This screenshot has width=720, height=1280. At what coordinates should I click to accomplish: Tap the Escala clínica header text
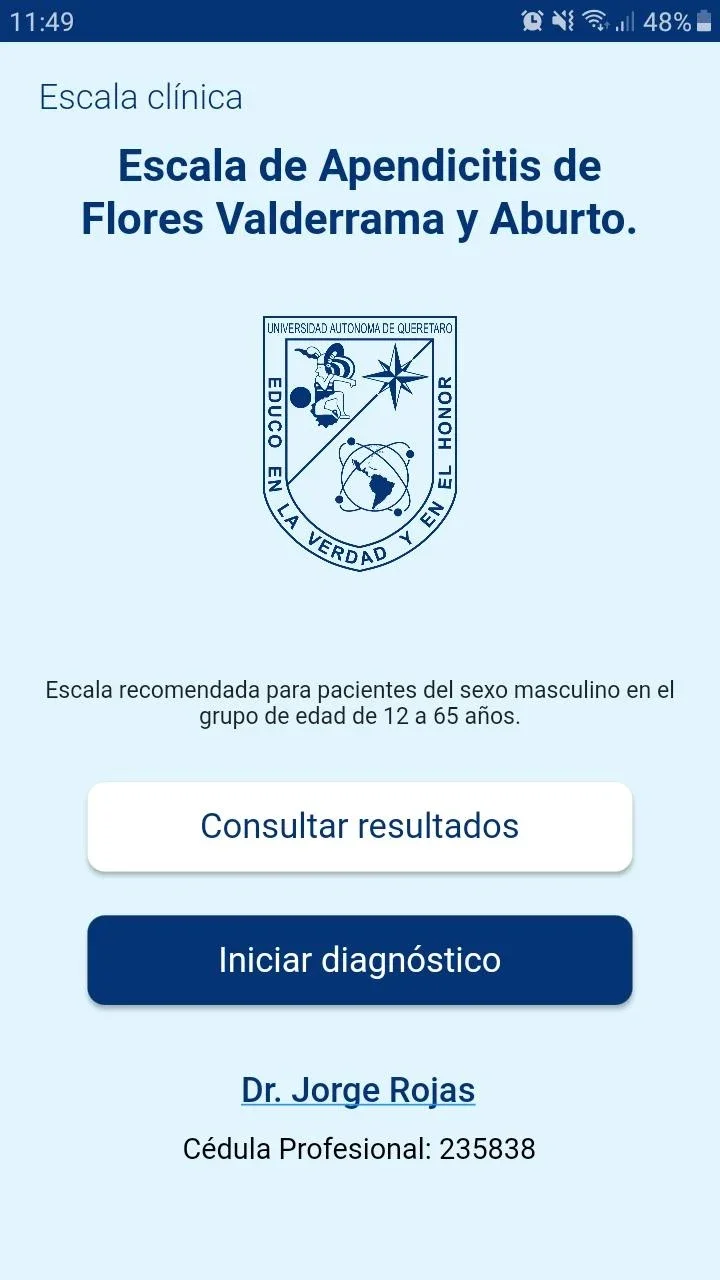tap(140, 97)
